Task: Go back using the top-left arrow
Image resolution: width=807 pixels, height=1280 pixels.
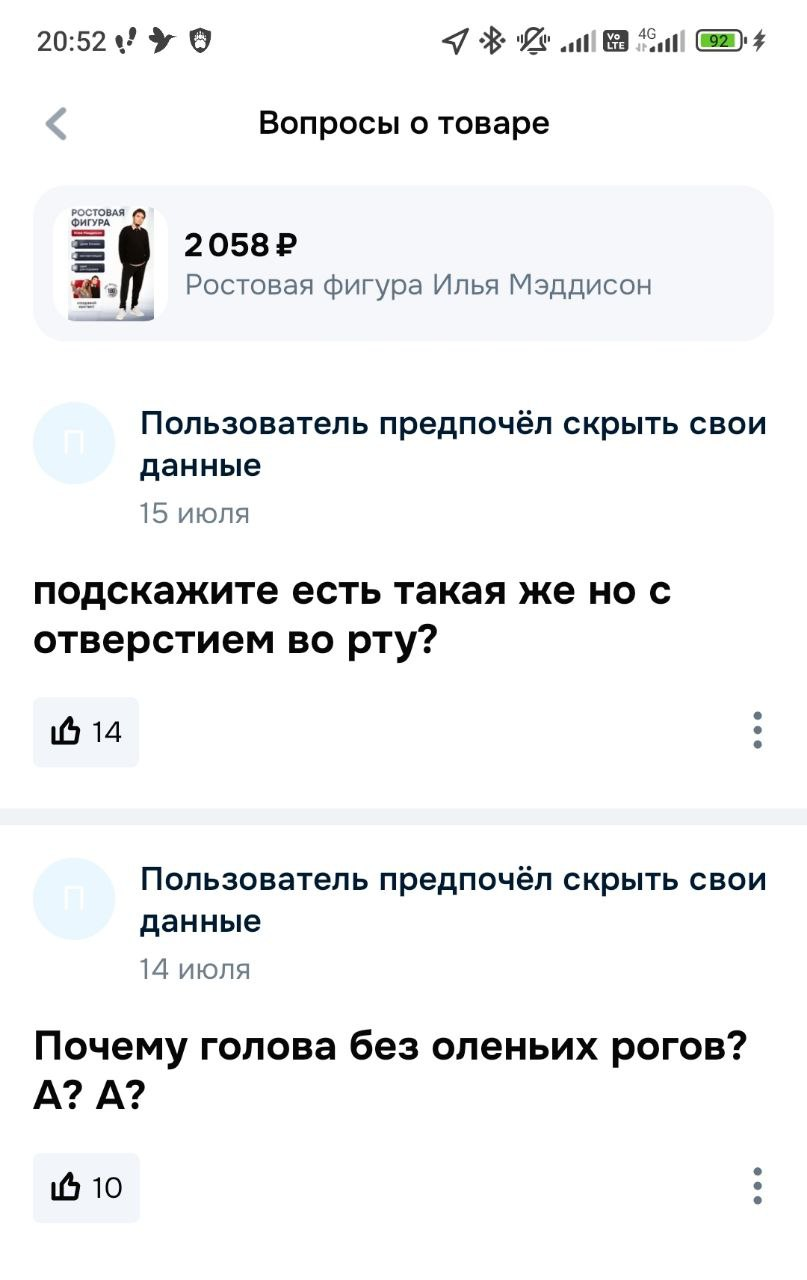Action: (57, 124)
